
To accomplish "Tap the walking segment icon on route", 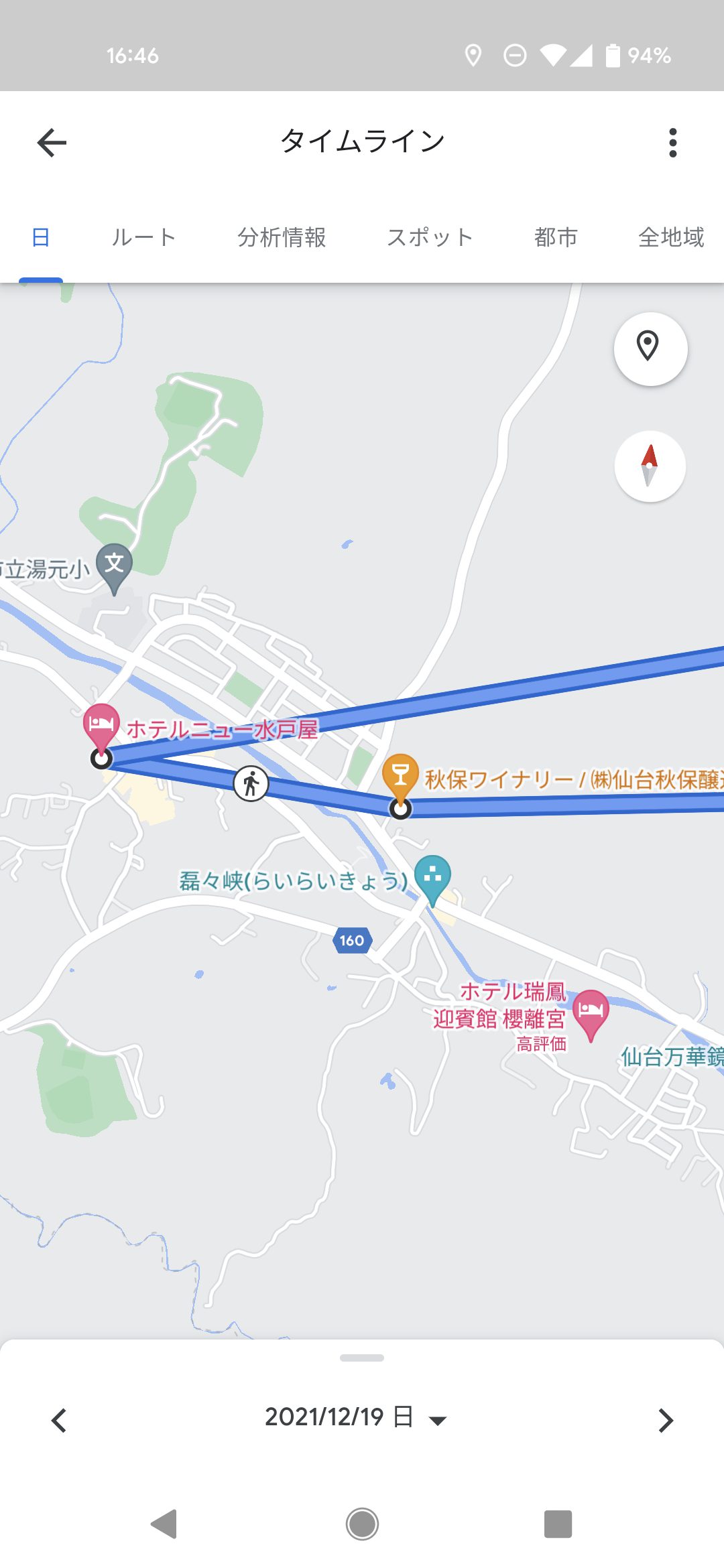I will (x=251, y=783).
